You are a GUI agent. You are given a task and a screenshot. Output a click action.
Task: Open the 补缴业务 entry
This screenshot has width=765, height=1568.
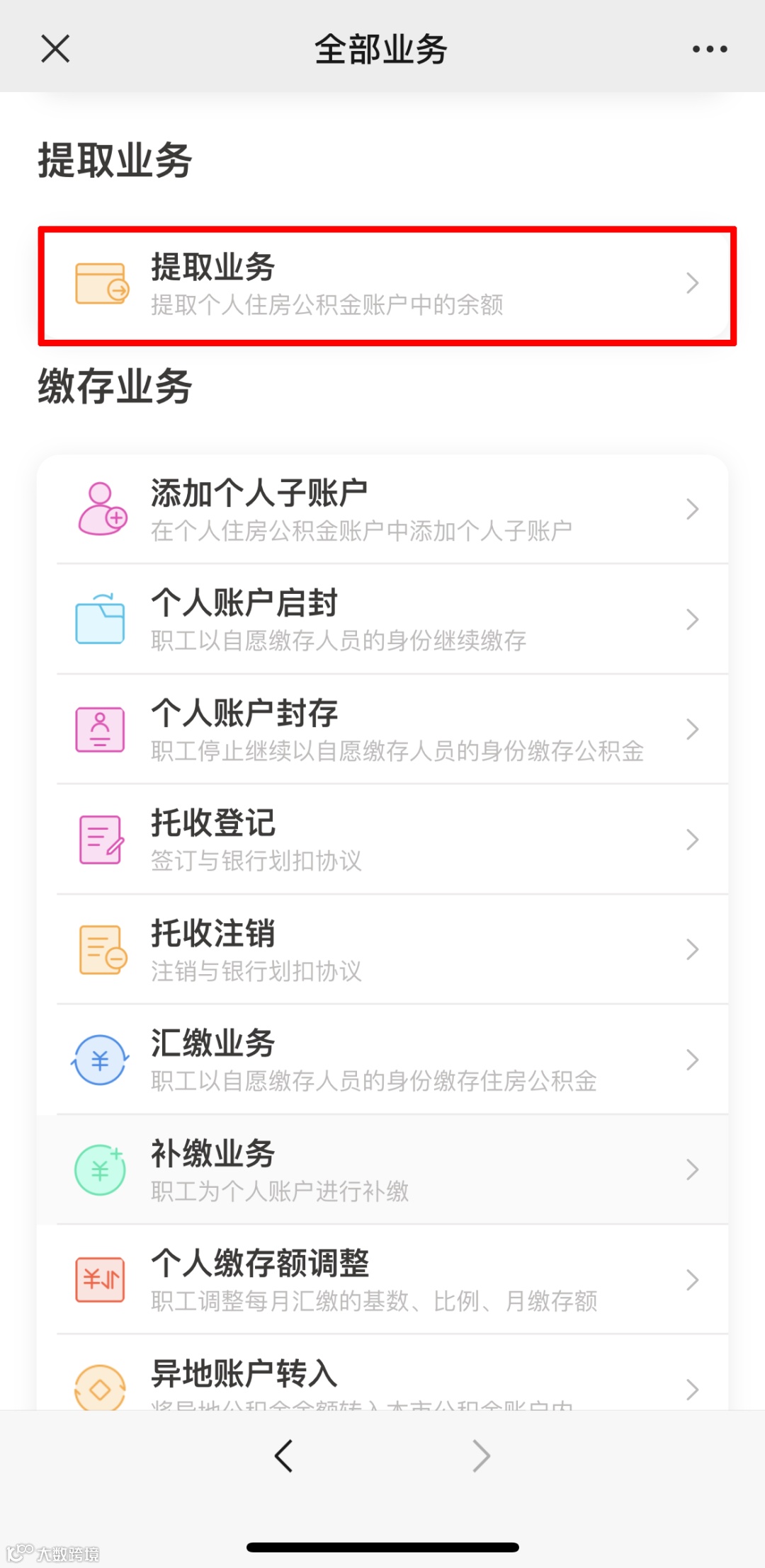click(382, 1170)
